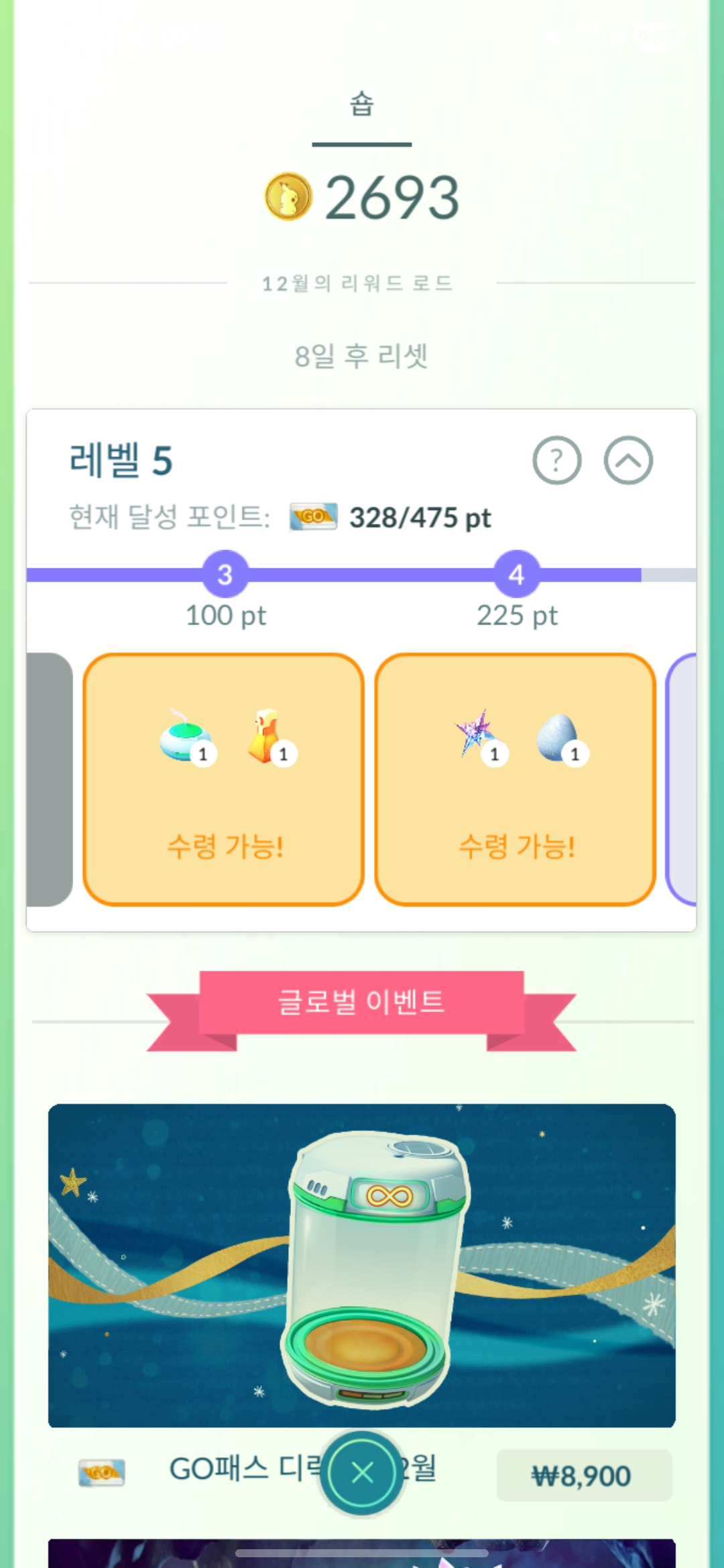Open the GO Pass Deluxe incubator banner
The height and width of the screenshot is (1568, 724).
coord(361,1265)
